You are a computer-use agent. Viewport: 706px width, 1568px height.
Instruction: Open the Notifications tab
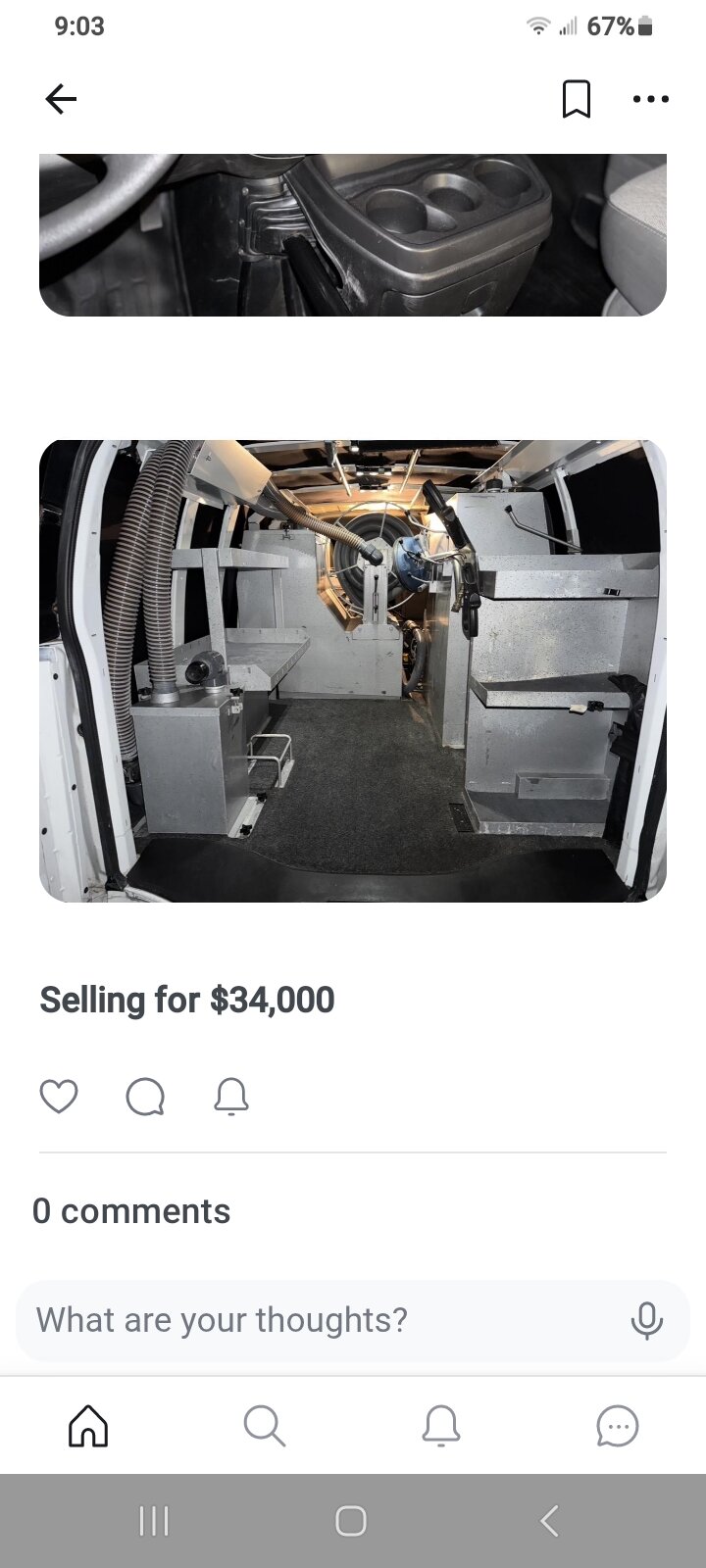coord(441,1426)
